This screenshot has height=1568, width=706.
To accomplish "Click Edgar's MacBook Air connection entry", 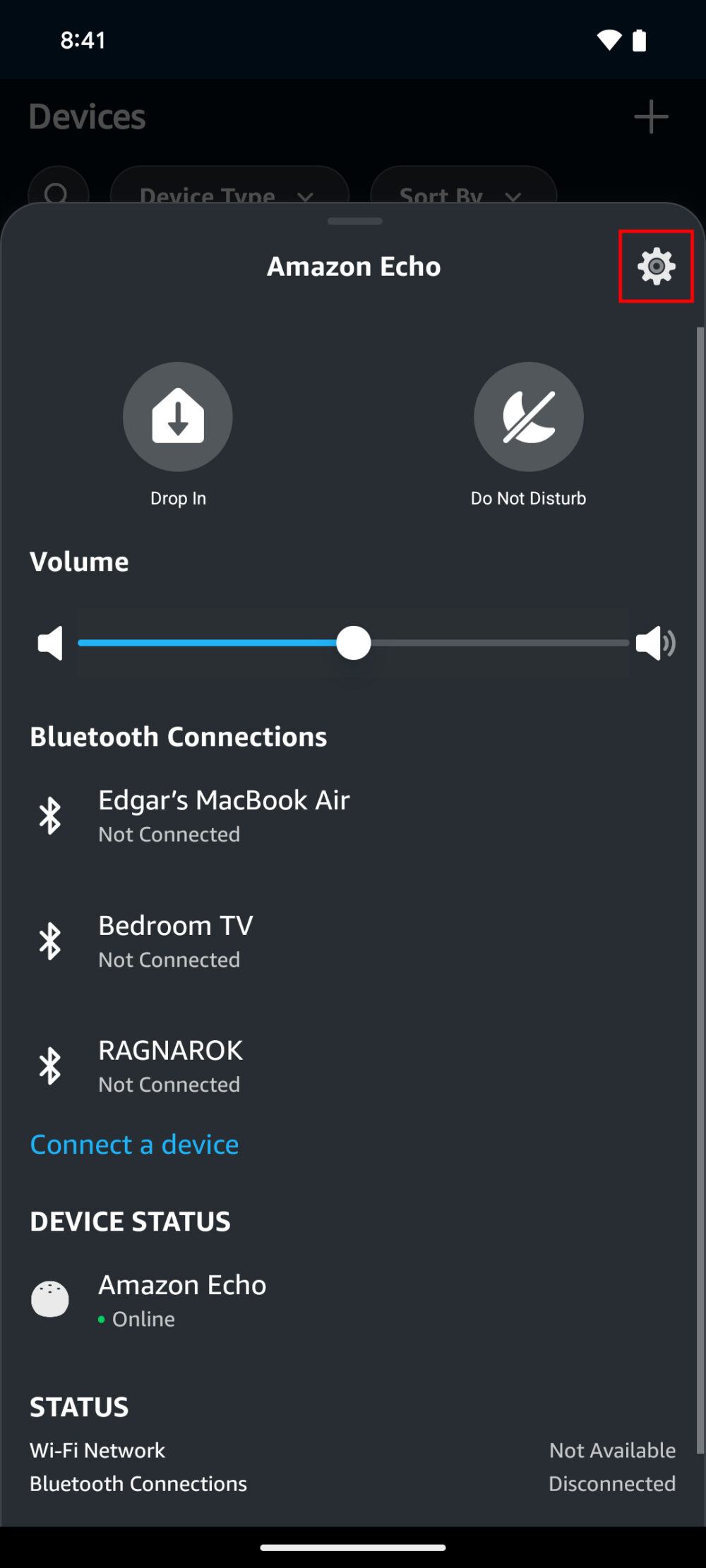I will (x=223, y=816).
